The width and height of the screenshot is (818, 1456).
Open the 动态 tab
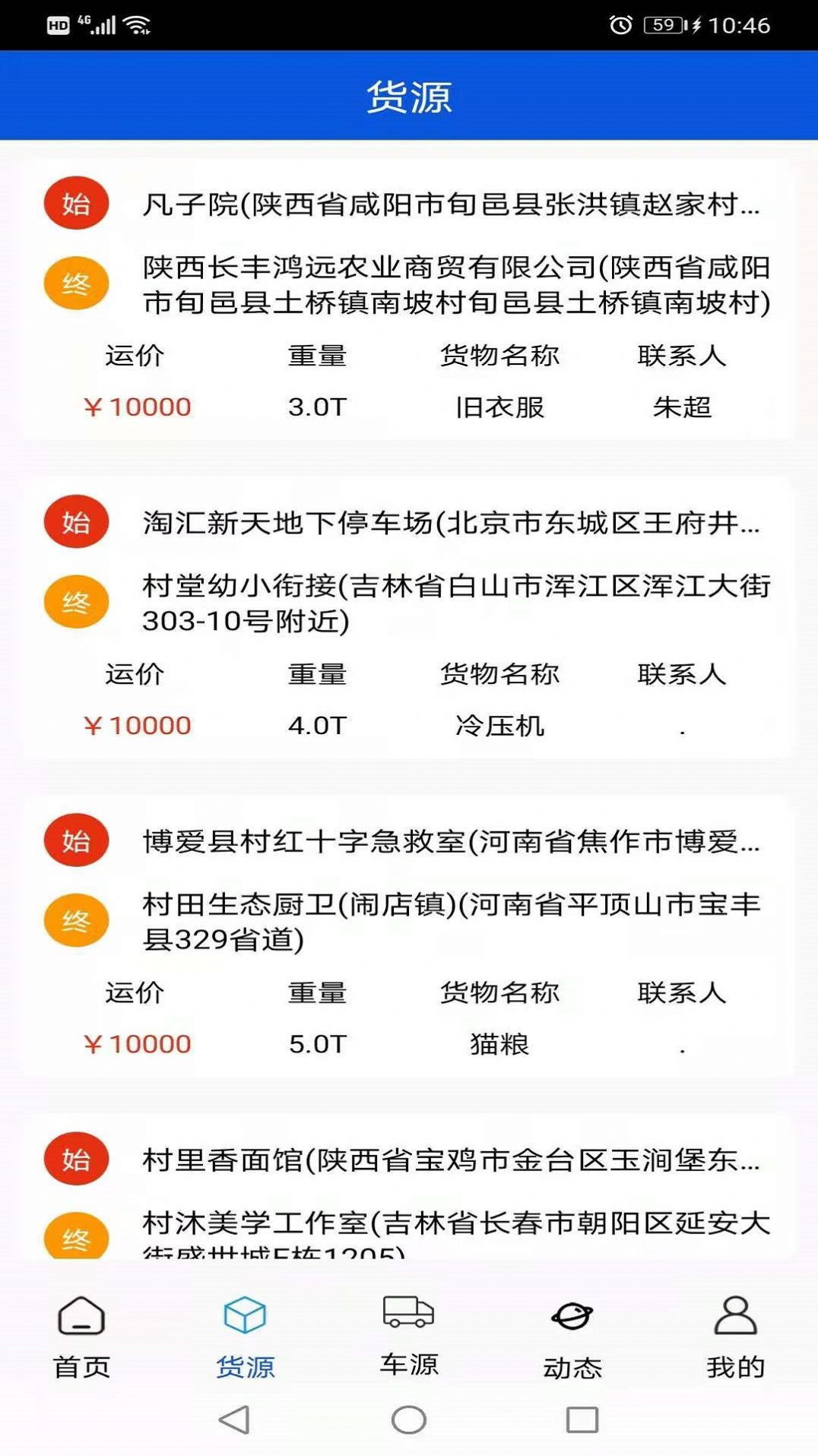[572, 1337]
